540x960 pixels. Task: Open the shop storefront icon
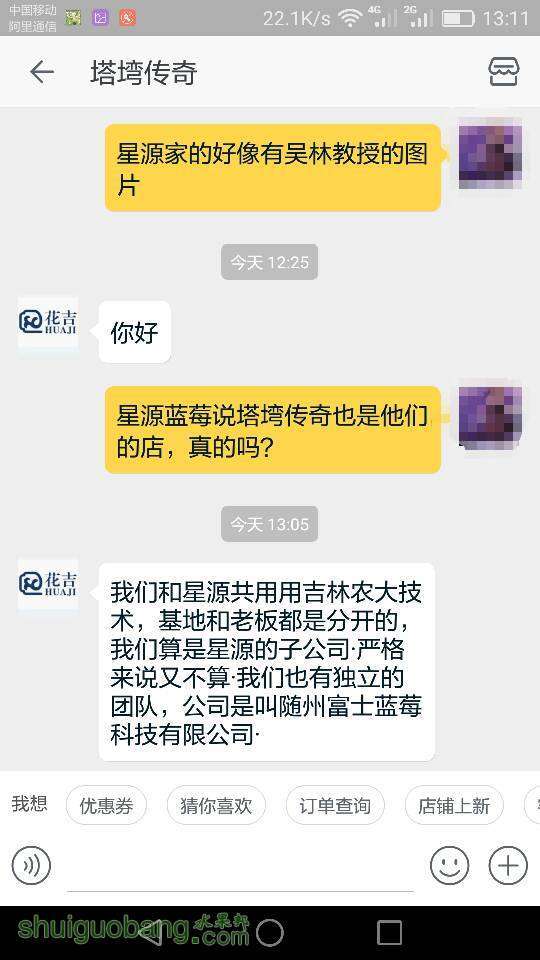tap(503, 72)
